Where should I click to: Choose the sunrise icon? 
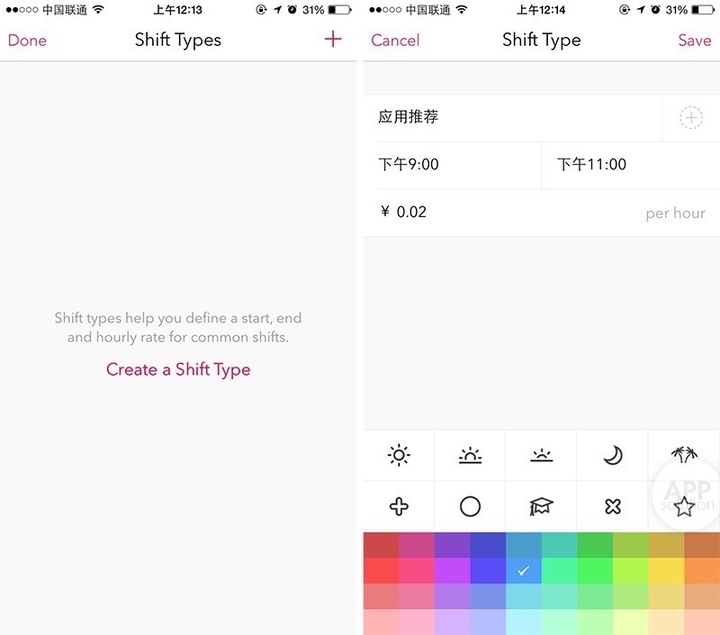[x=470, y=456]
